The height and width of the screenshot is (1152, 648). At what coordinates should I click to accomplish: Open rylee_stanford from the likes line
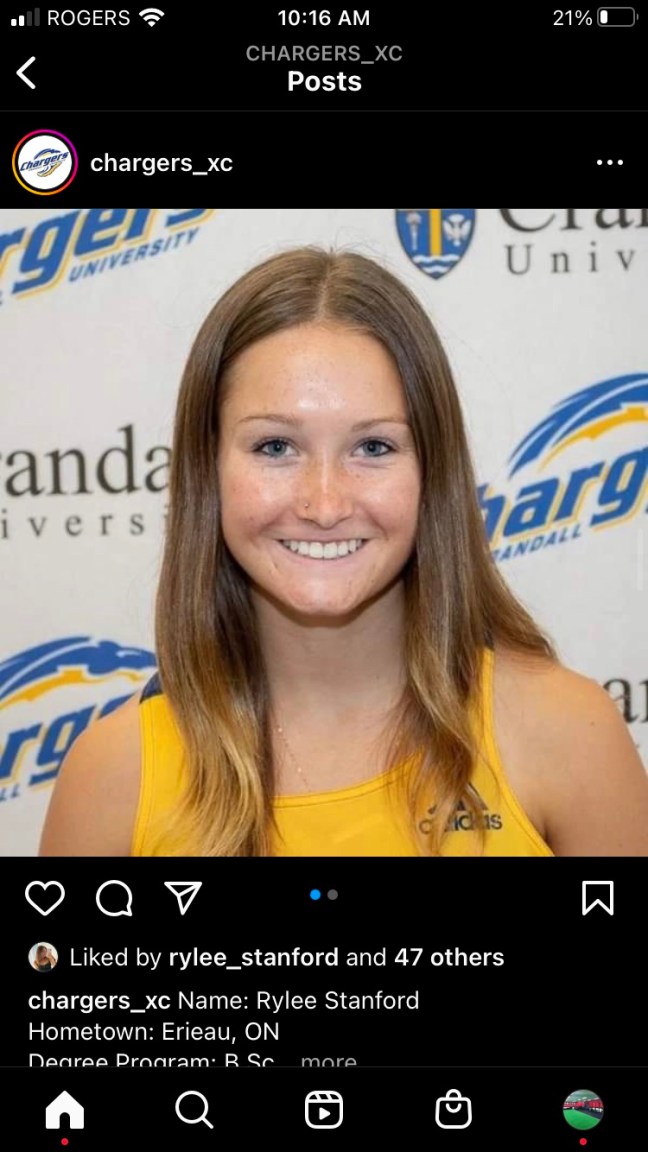click(x=252, y=957)
